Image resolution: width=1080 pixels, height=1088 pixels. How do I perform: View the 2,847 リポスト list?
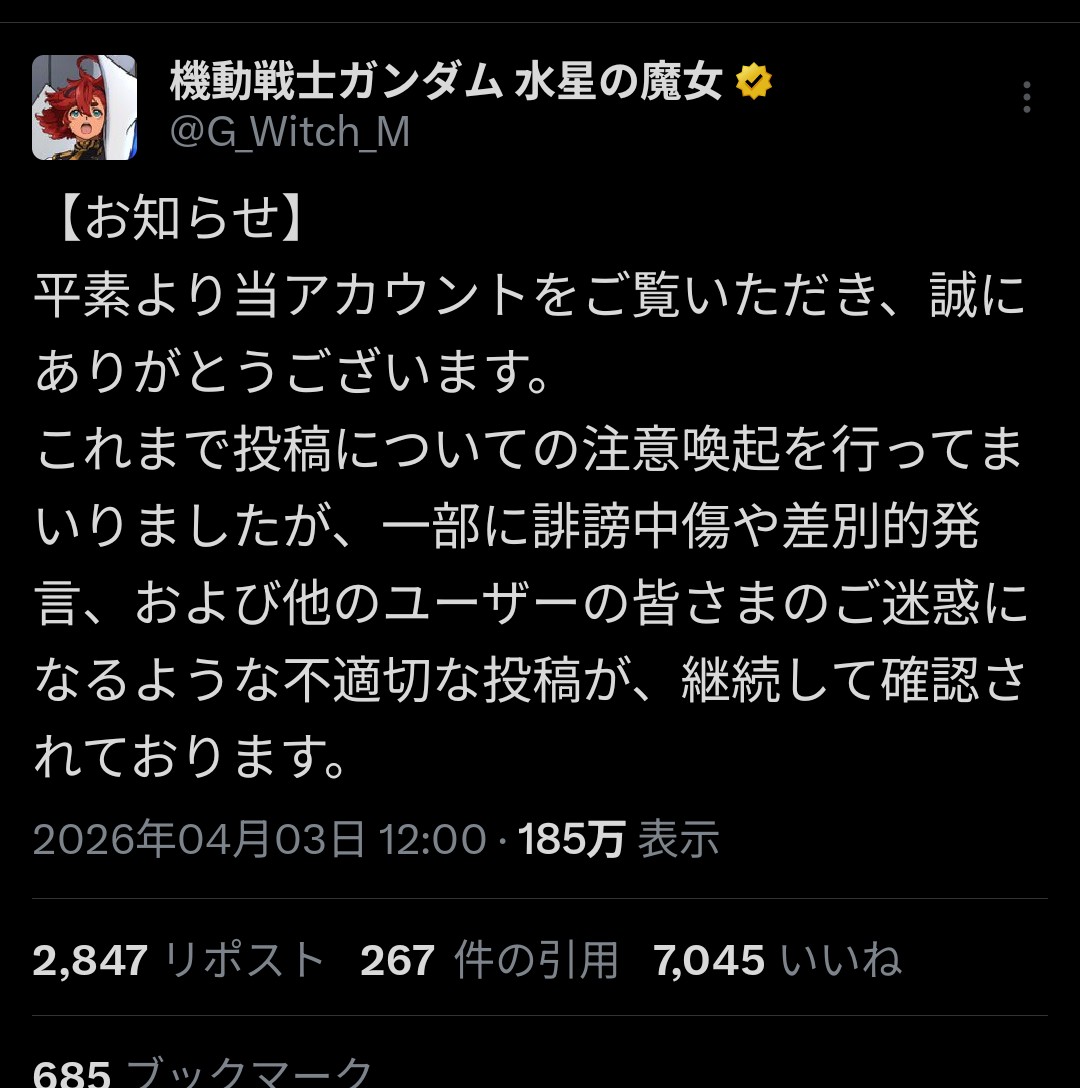(179, 961)
